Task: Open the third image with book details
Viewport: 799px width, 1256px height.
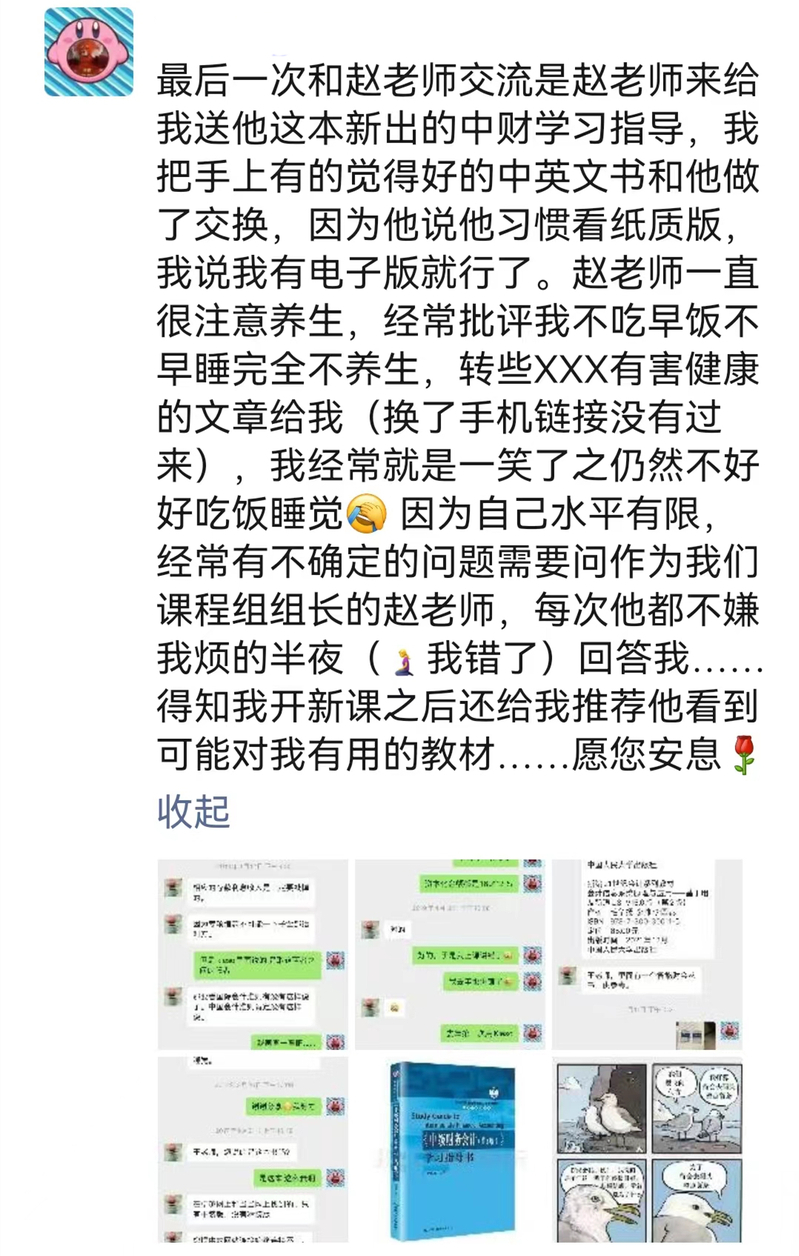Action: 647,954
